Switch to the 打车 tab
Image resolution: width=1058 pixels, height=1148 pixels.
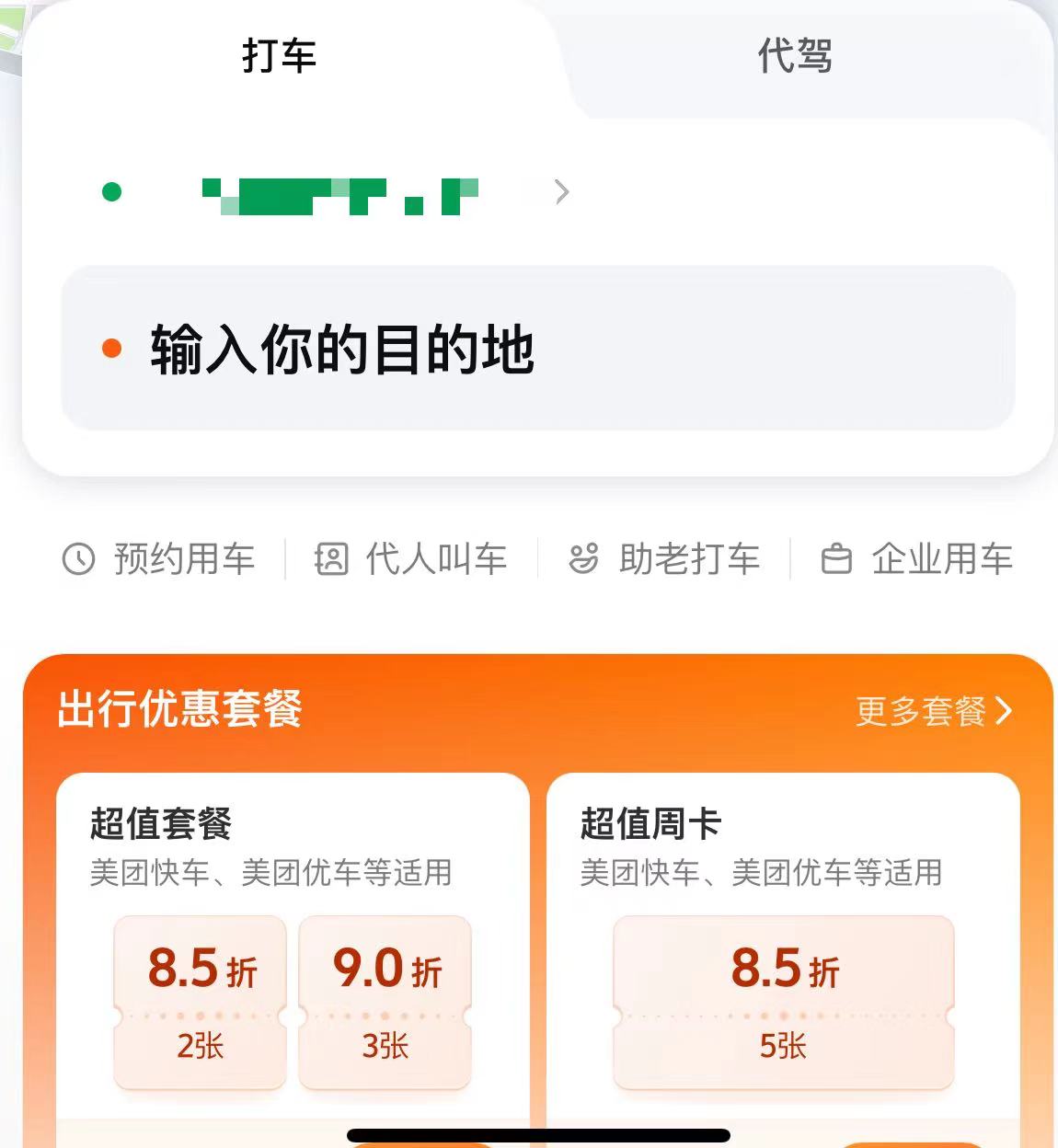pos(279,56)
